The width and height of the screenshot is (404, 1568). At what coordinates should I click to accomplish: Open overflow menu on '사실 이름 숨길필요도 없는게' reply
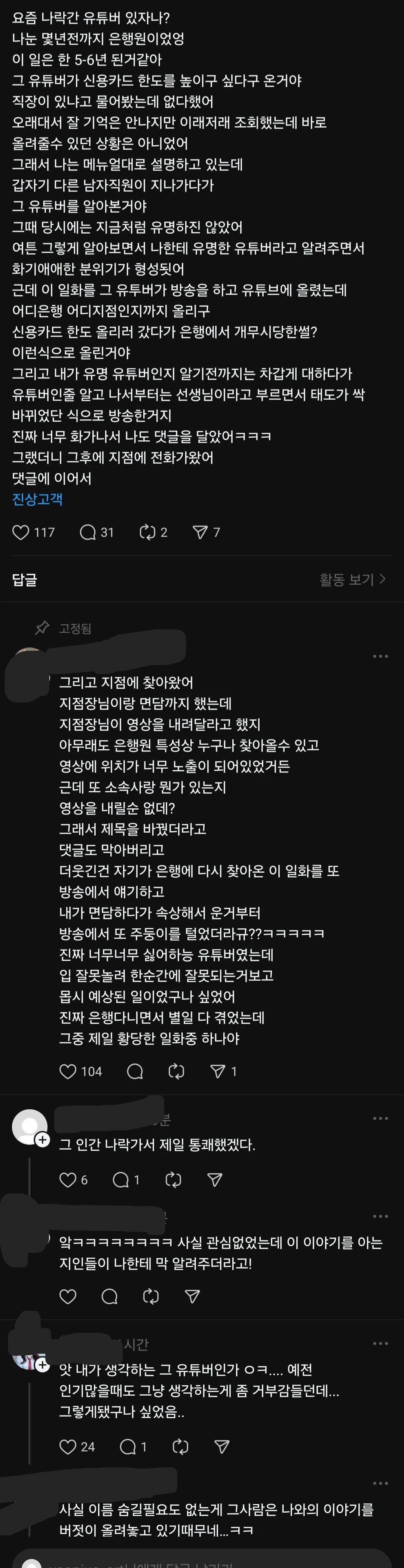tap(380, 1484)
